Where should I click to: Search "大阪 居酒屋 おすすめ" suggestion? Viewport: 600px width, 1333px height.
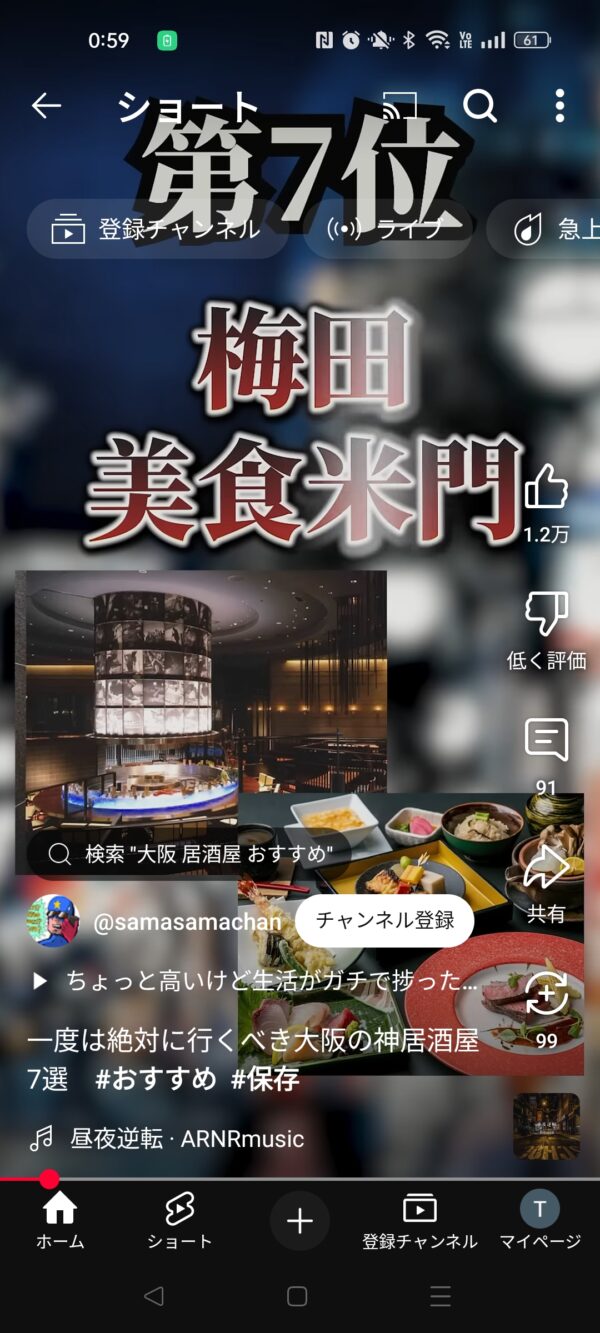[x=189, y=853]
